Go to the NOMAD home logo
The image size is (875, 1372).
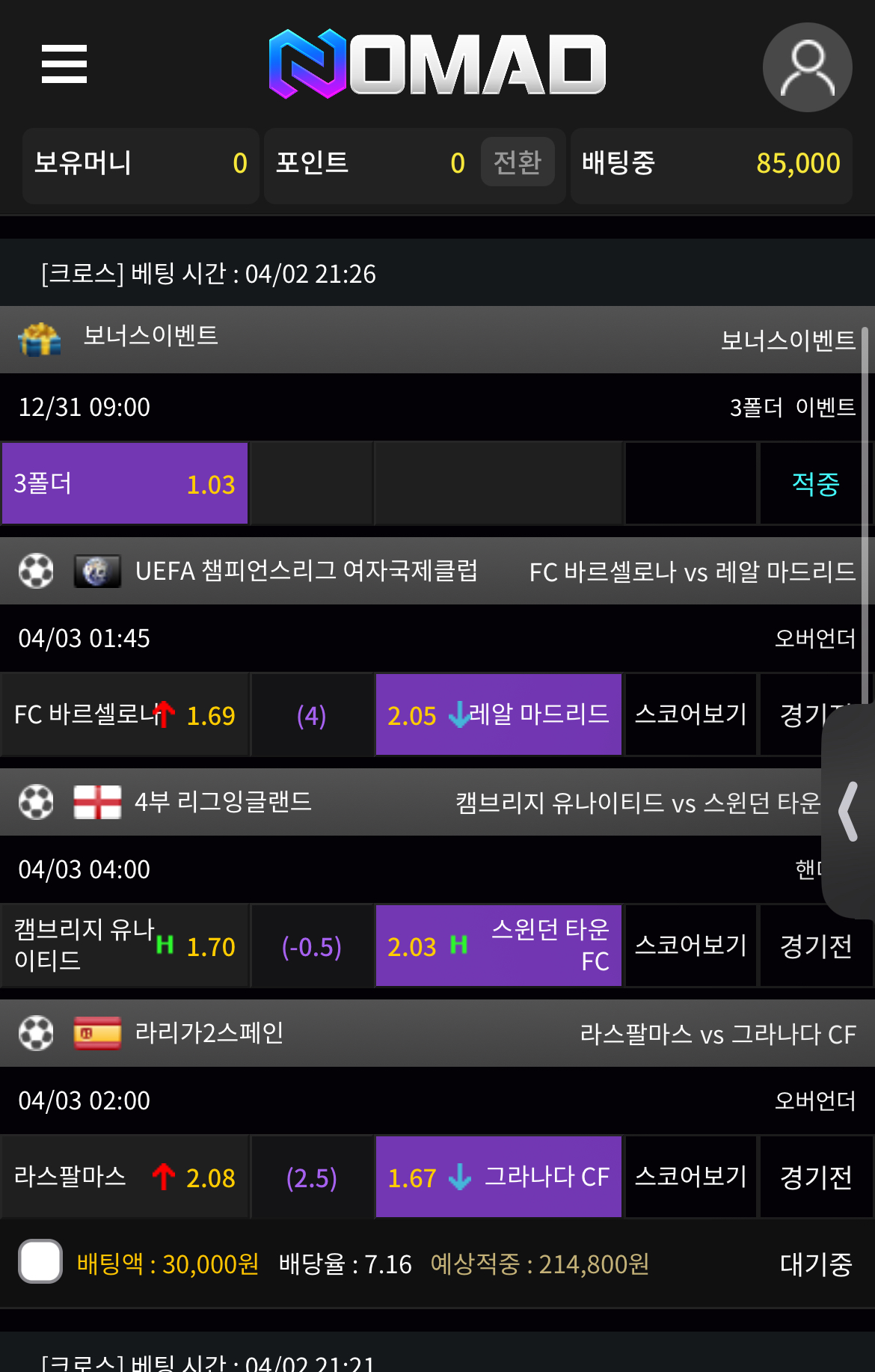437,64
